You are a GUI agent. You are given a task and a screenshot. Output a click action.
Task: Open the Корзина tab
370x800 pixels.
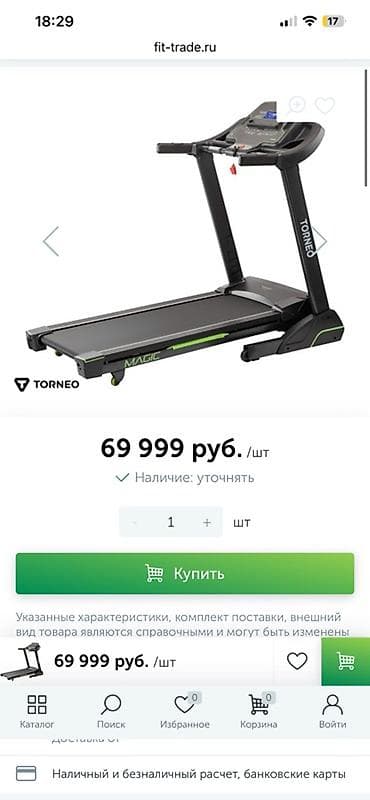259,711
